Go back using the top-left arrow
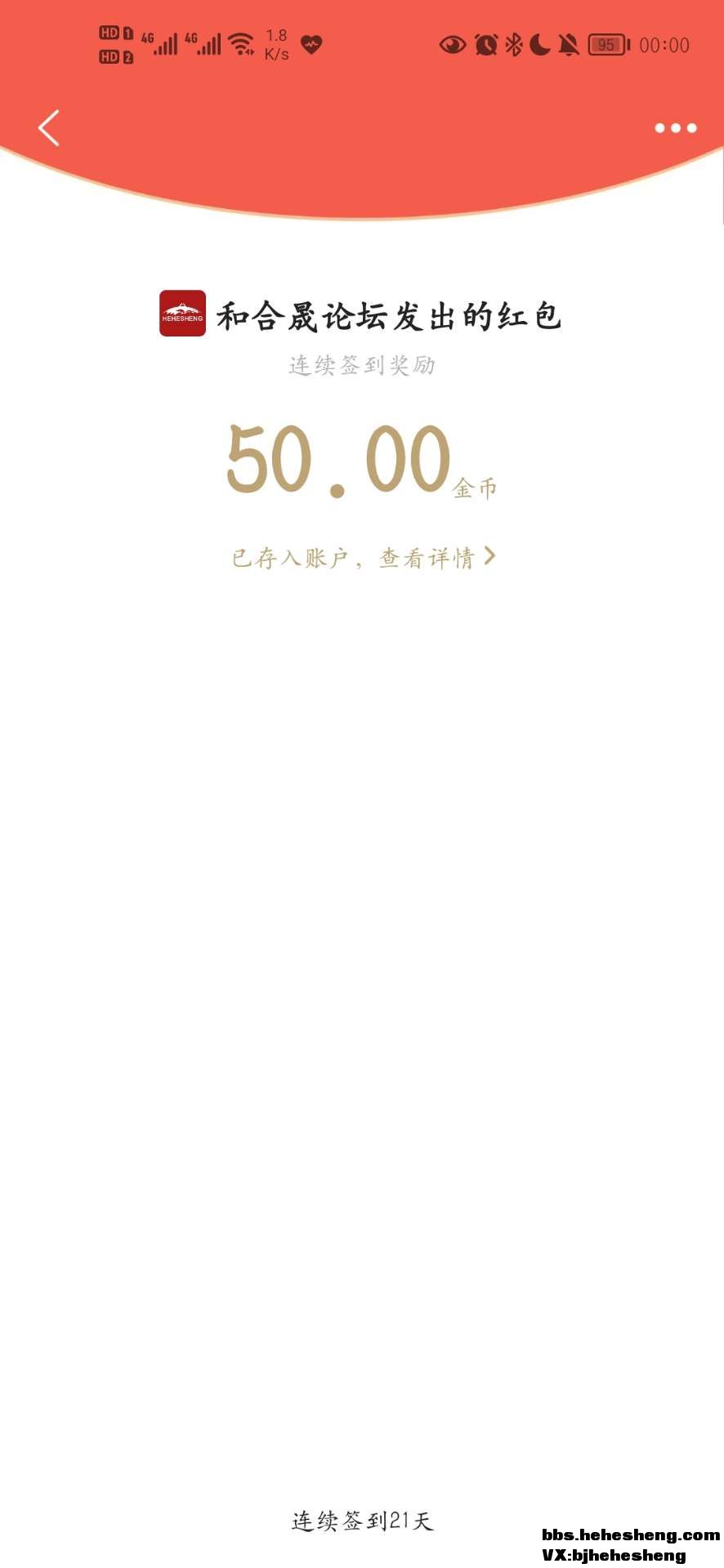 coord(49,128)
